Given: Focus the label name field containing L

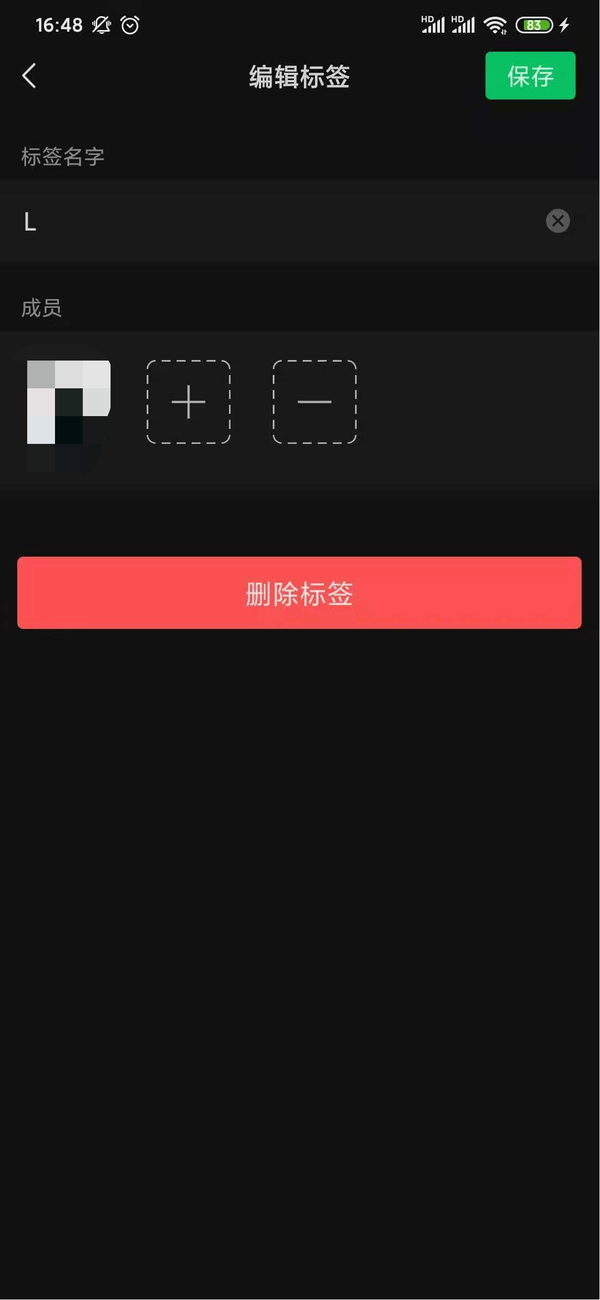Looking at the screenshot, I should (x=270, y=222).
